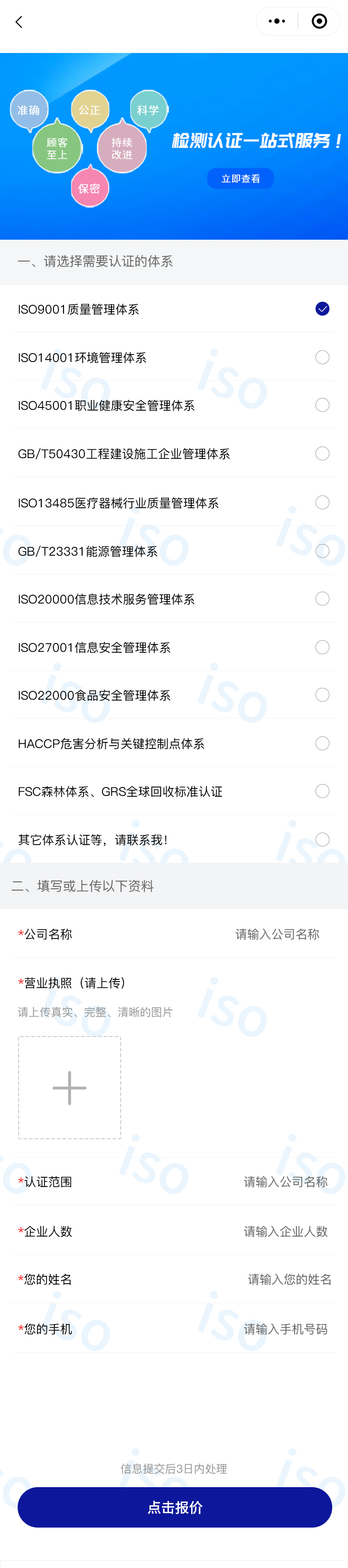
Task: Select GB/T23331能源管理体系
Action: (322, 551)
